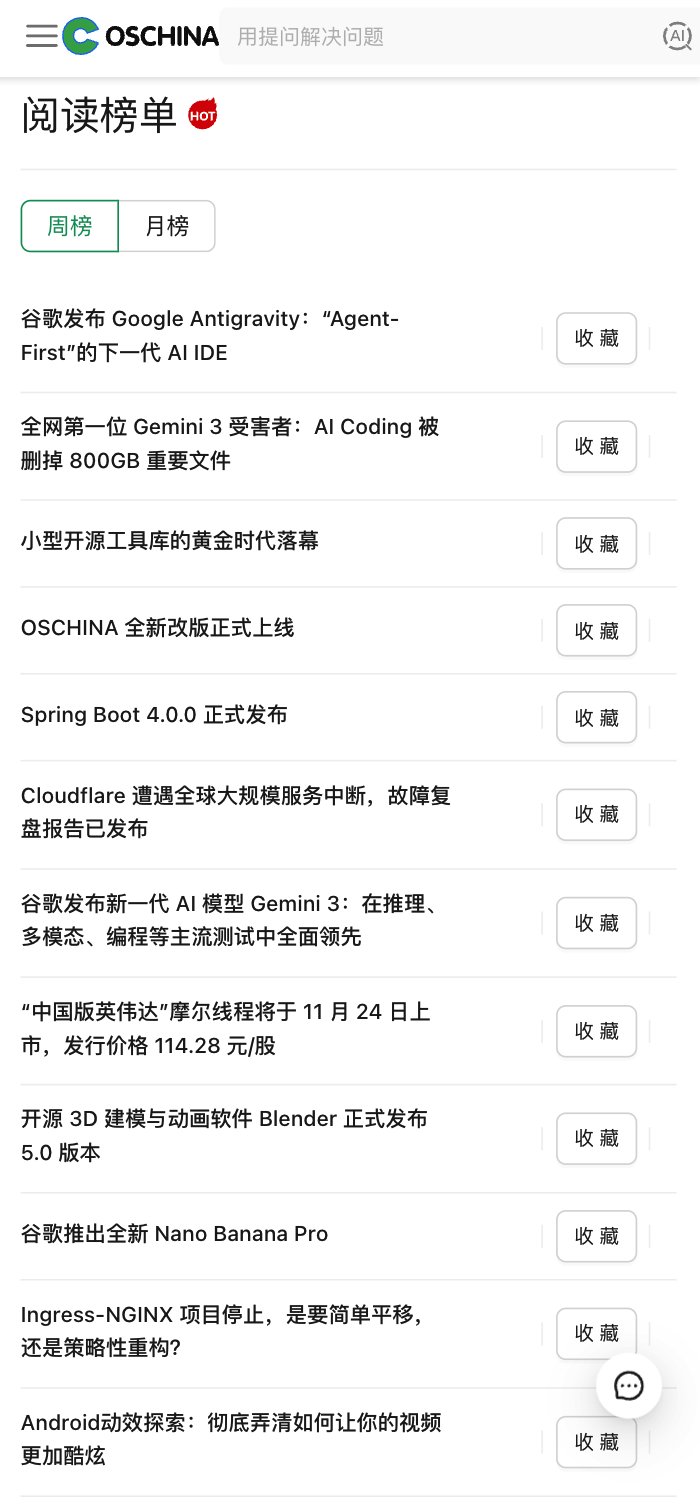
Task: View the 摩尔线程 上市 article
Action: (x=226, y=1029)
